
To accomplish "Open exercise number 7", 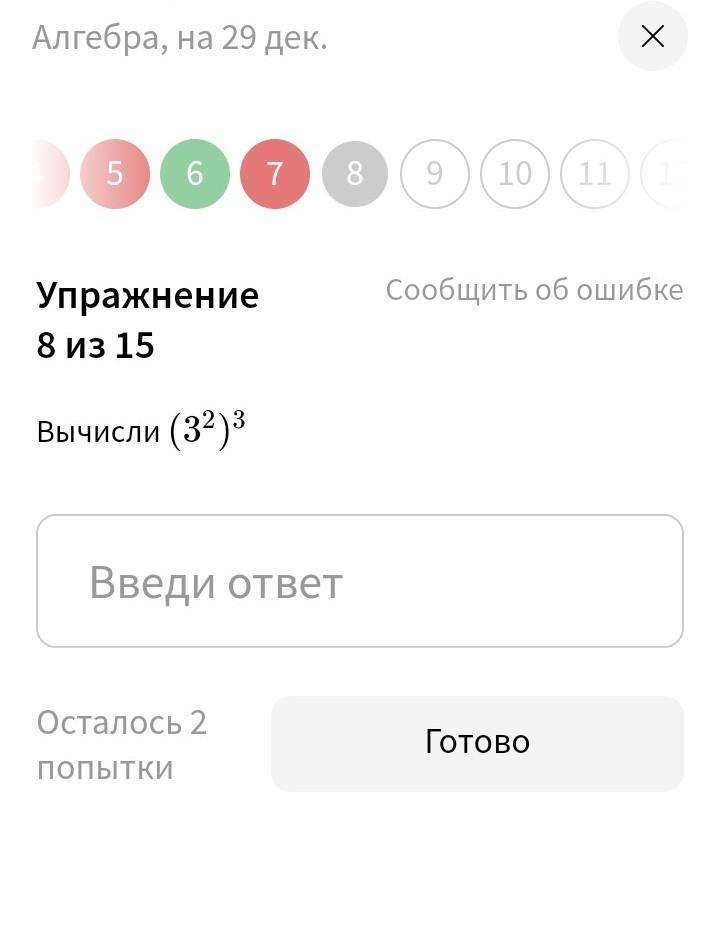I will (275, 174).
